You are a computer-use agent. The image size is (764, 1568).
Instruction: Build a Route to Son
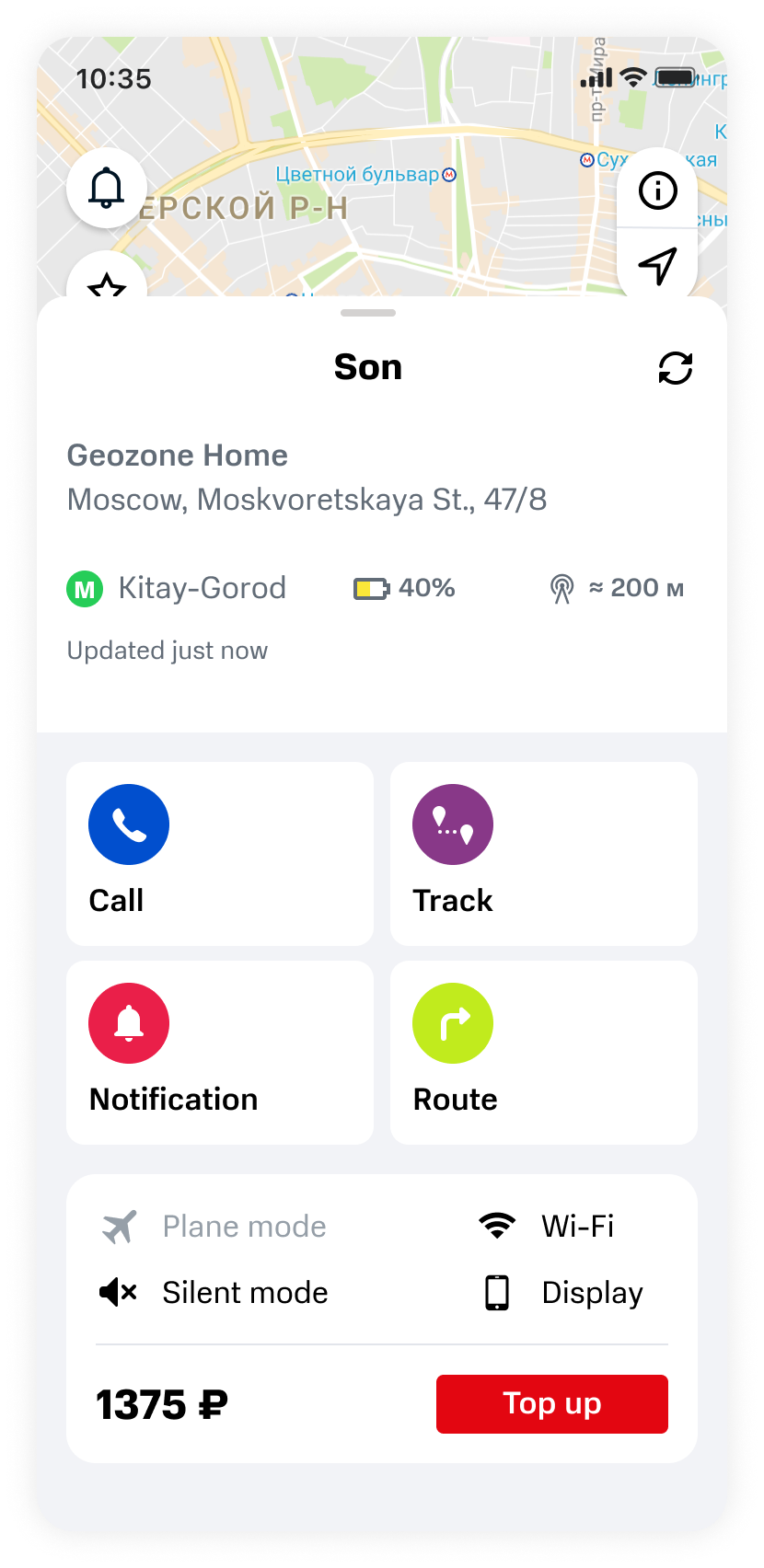543,1052
